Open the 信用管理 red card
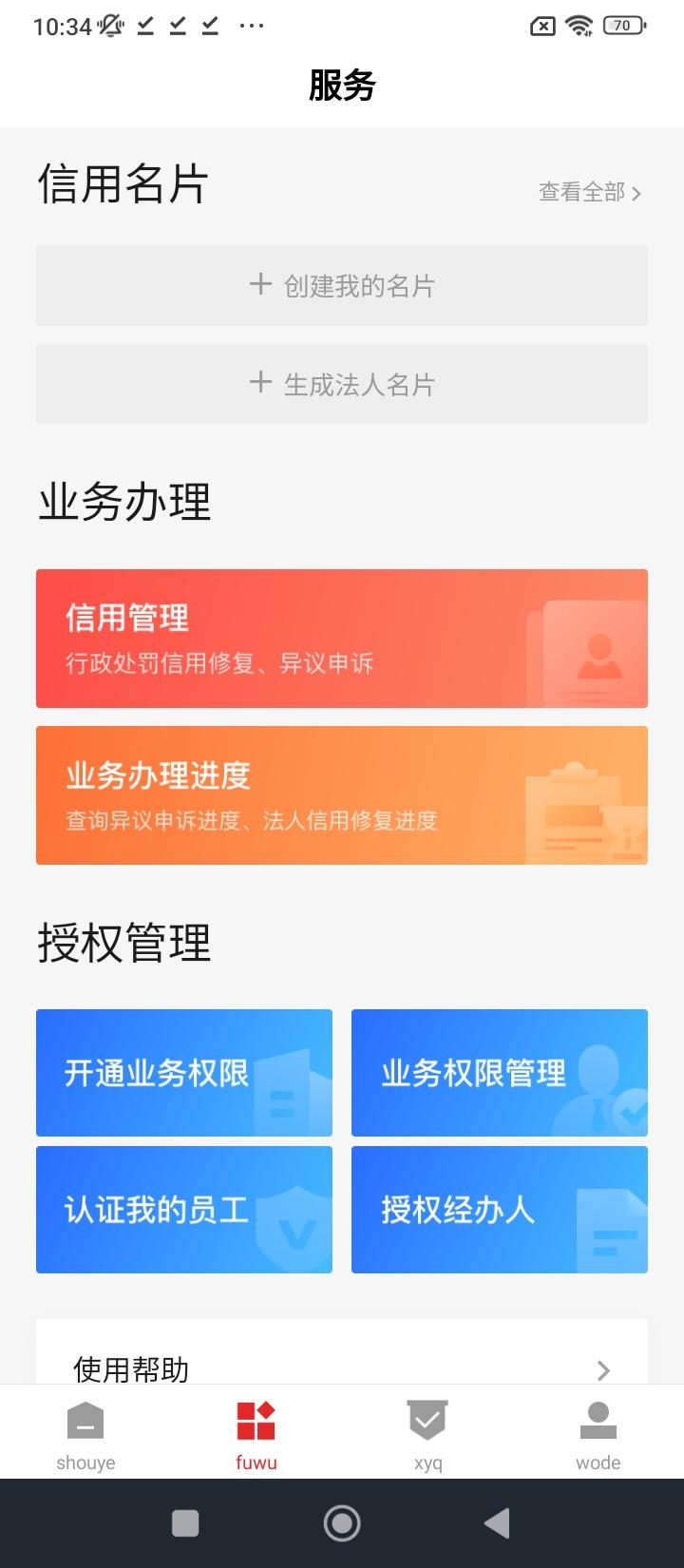 tap(341, 638)
